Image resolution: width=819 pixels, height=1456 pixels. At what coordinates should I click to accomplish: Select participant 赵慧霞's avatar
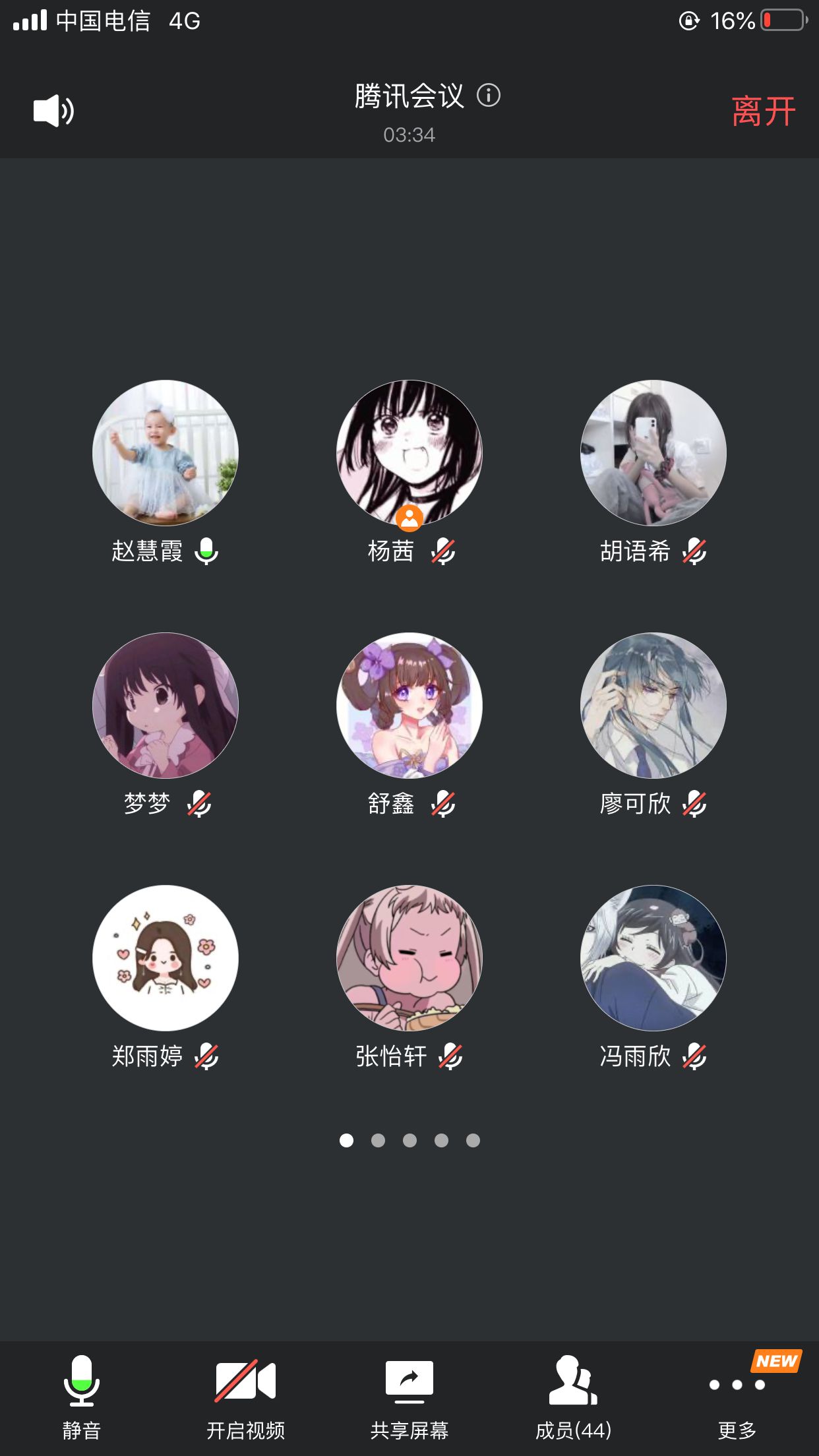pyautogui.click(x=166, y=453)
